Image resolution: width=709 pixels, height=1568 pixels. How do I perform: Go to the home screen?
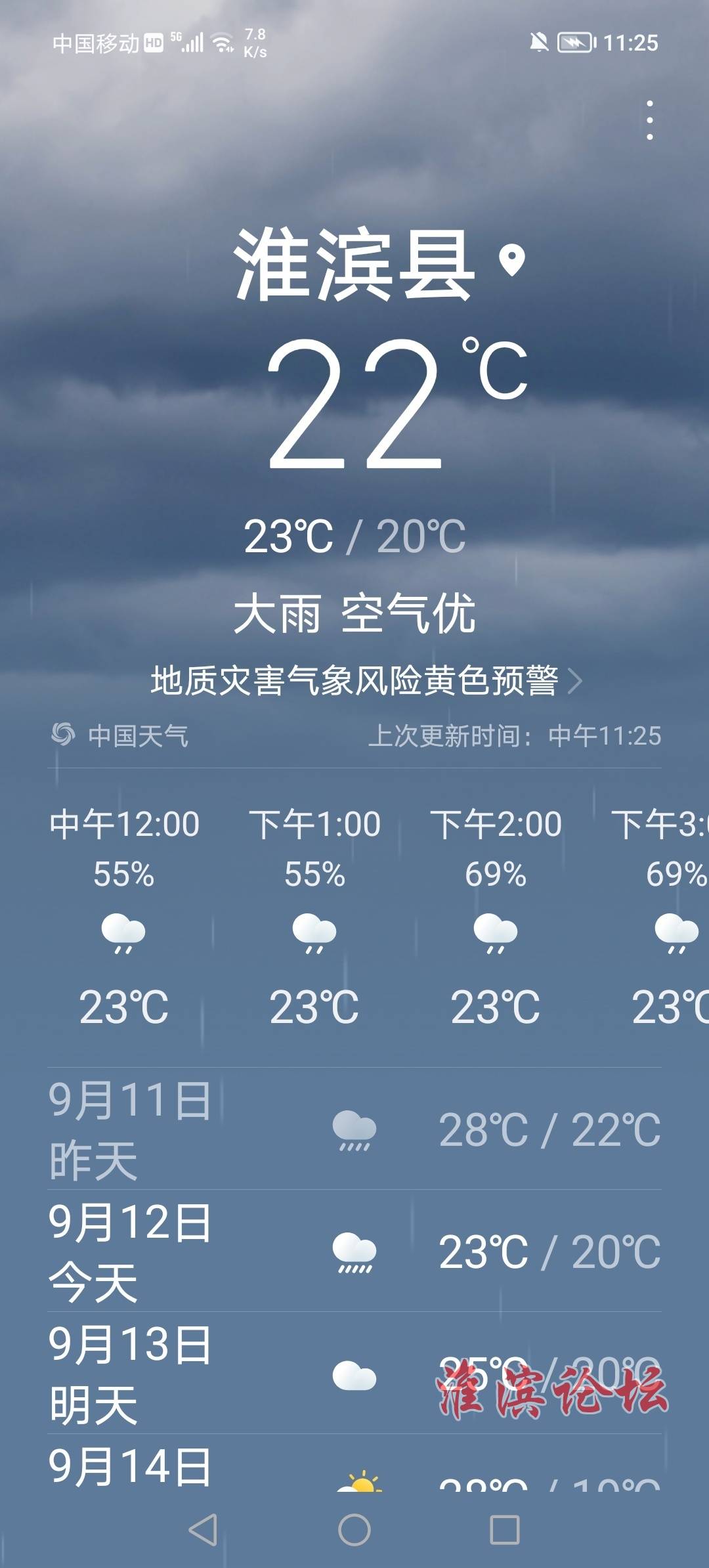354,1530
